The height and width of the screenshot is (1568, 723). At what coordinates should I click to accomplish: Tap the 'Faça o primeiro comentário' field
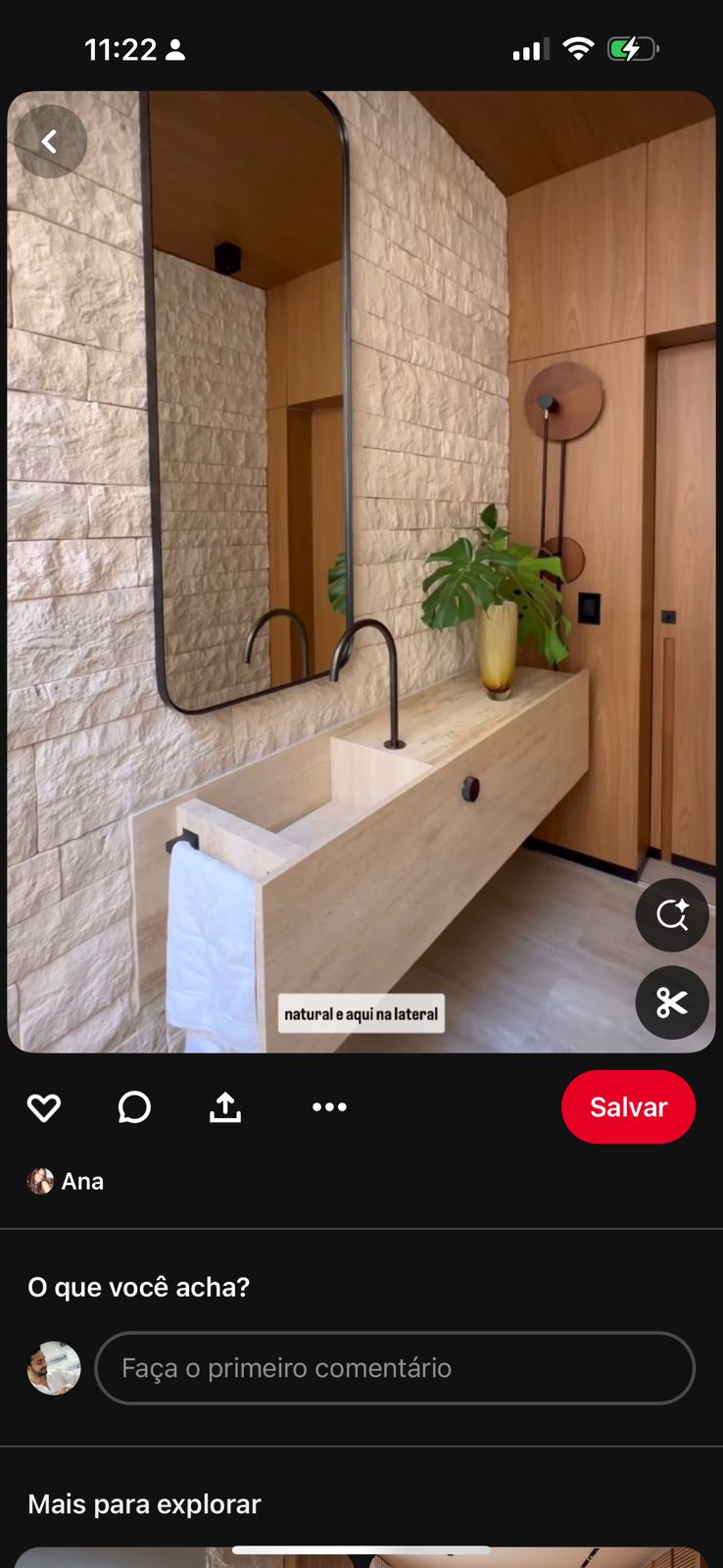click(x=395, y=1368)
